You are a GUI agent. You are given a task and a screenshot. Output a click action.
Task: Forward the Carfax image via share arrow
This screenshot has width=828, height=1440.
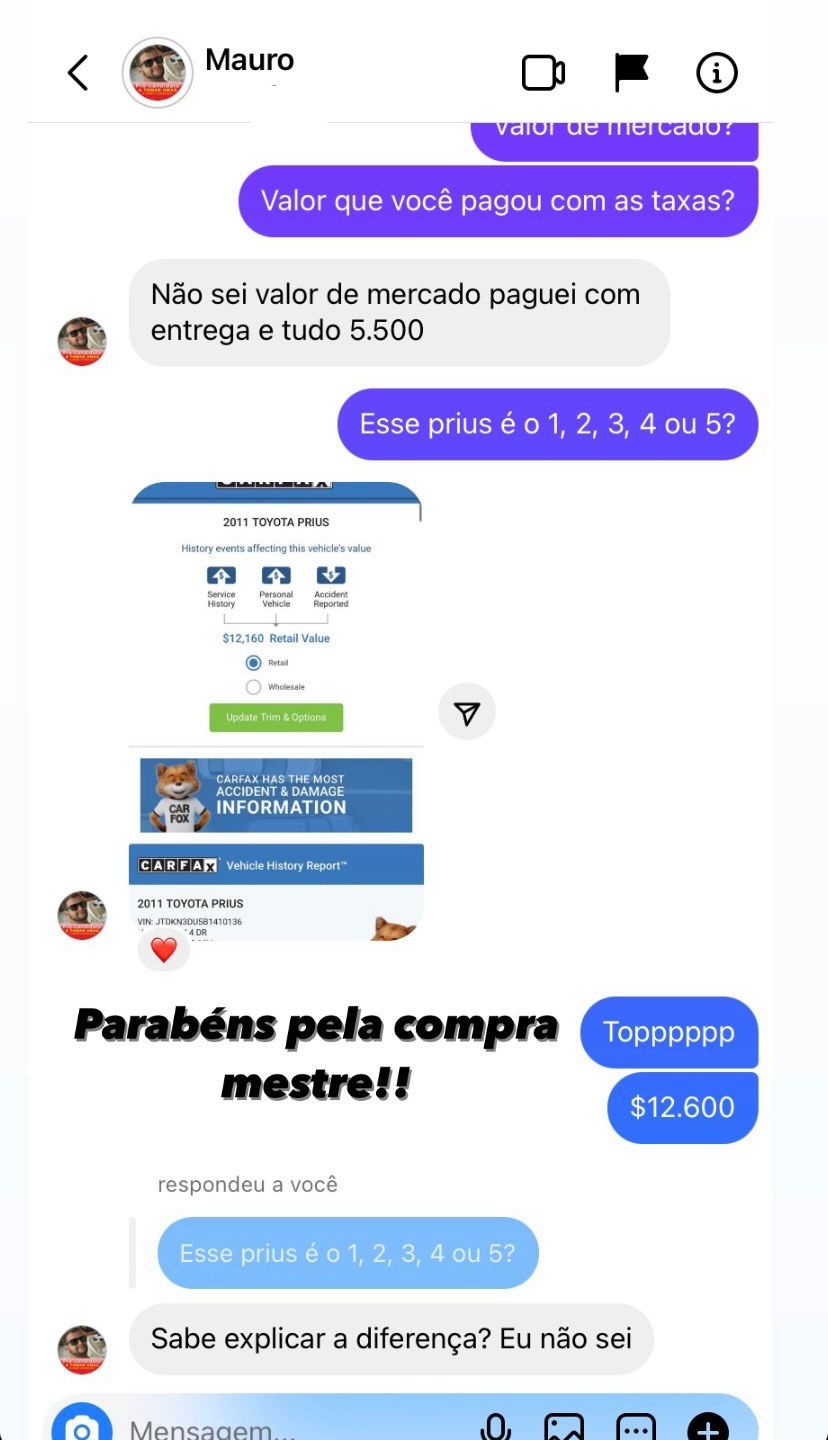tap(467, 712)
